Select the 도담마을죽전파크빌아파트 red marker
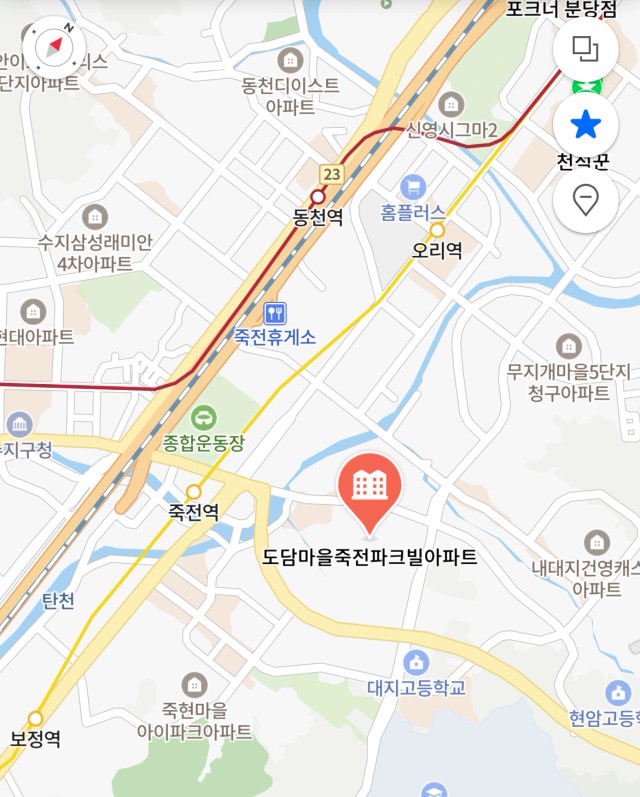This screenshot has width=640, height=797. 370,488
